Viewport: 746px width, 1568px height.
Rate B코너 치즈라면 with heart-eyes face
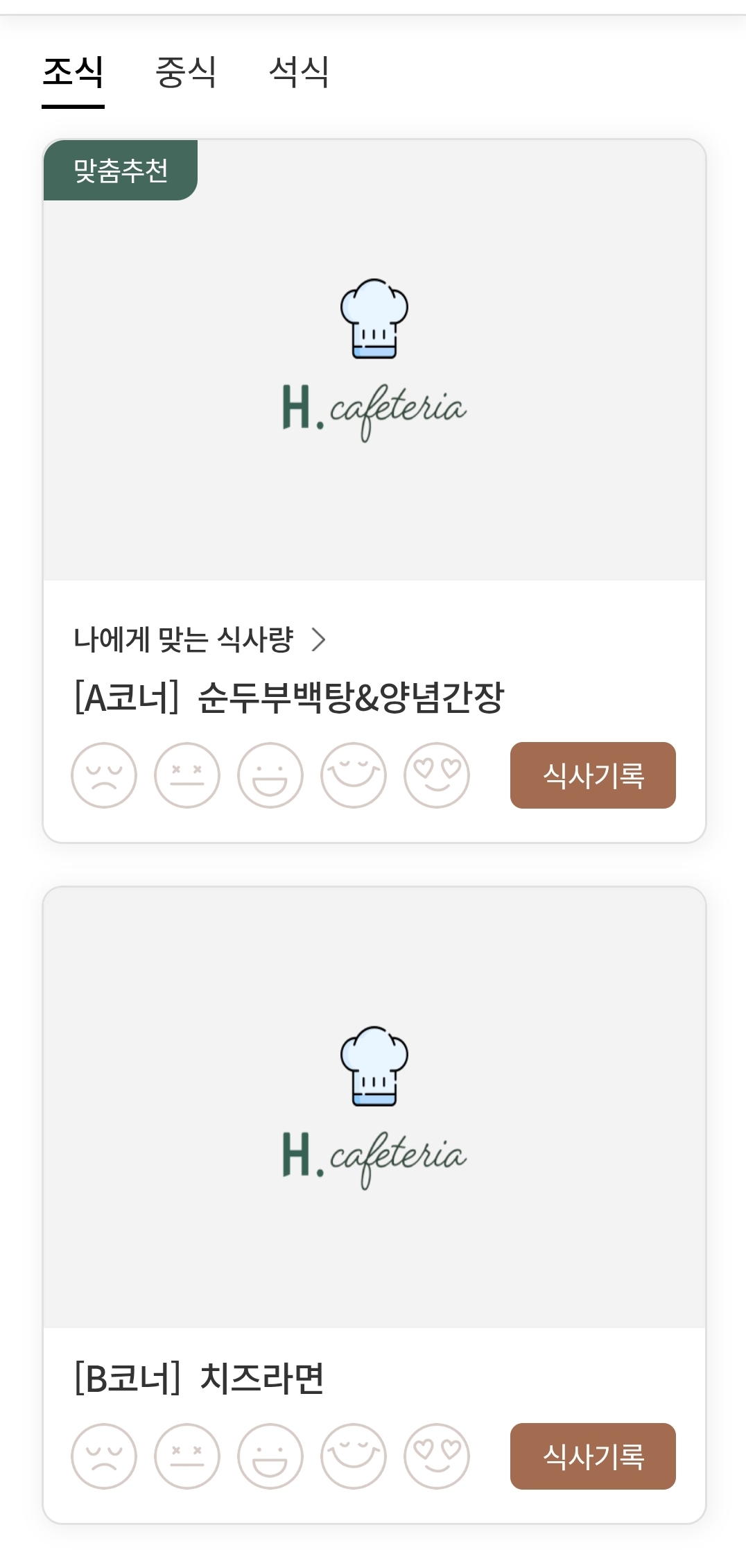(437, 1456)
